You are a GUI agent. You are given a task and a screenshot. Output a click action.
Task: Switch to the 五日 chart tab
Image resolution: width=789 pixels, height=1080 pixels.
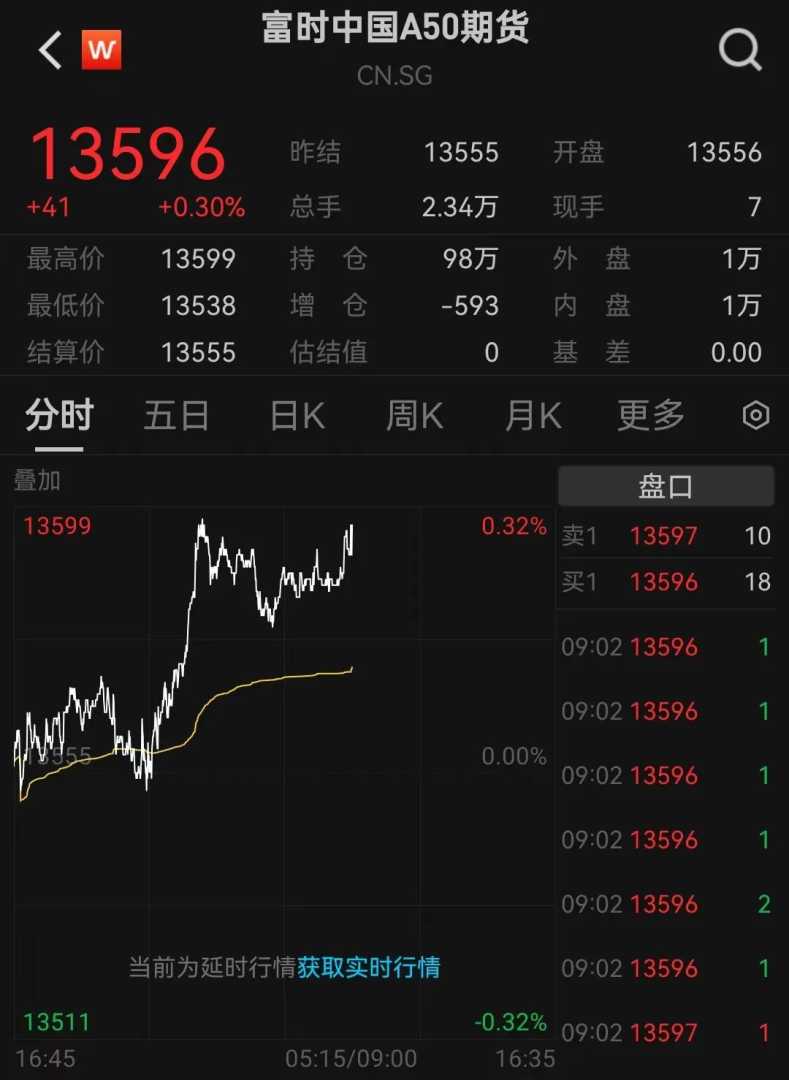(x=176, y=415)
